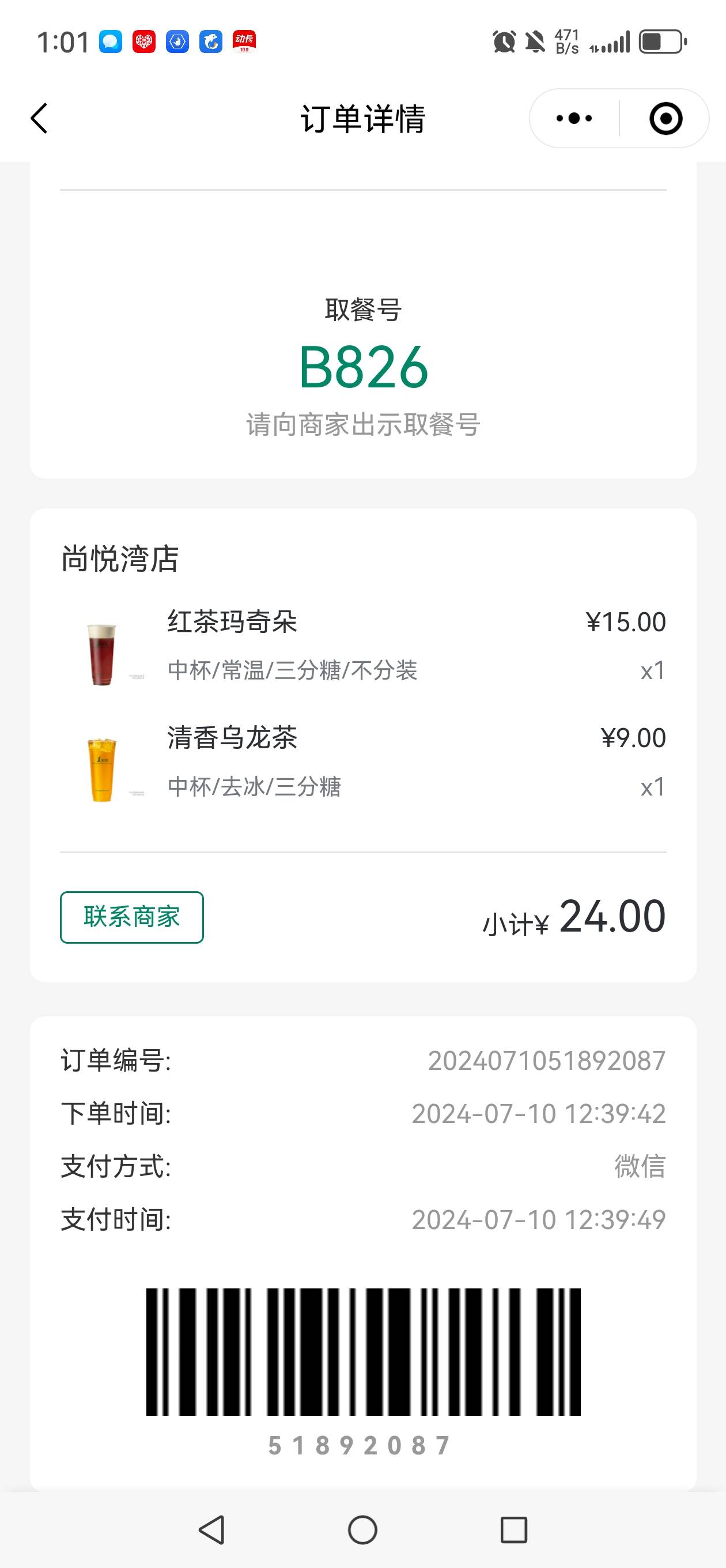The width and height of the screenshot is (726, 1568).
Task: Tap the system home button
Action: 362,1529
